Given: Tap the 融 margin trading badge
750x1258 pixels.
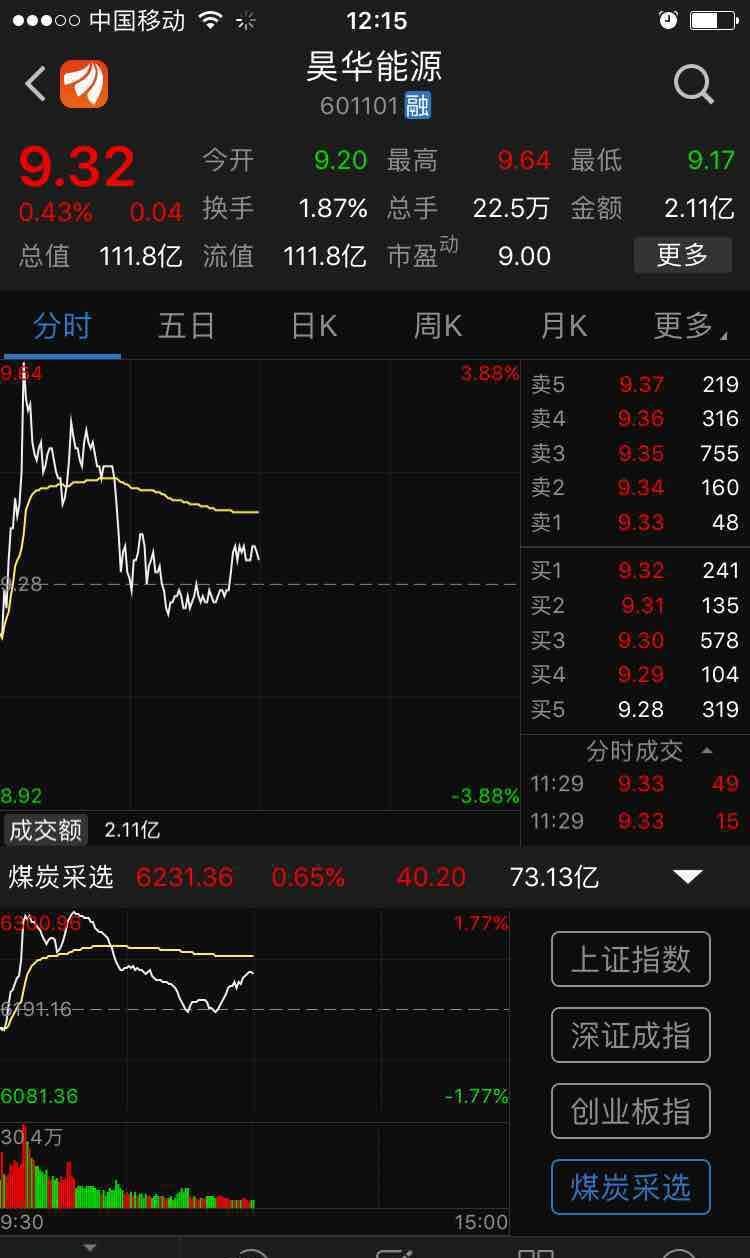Looking at the screenshot, I should (420, 104).
